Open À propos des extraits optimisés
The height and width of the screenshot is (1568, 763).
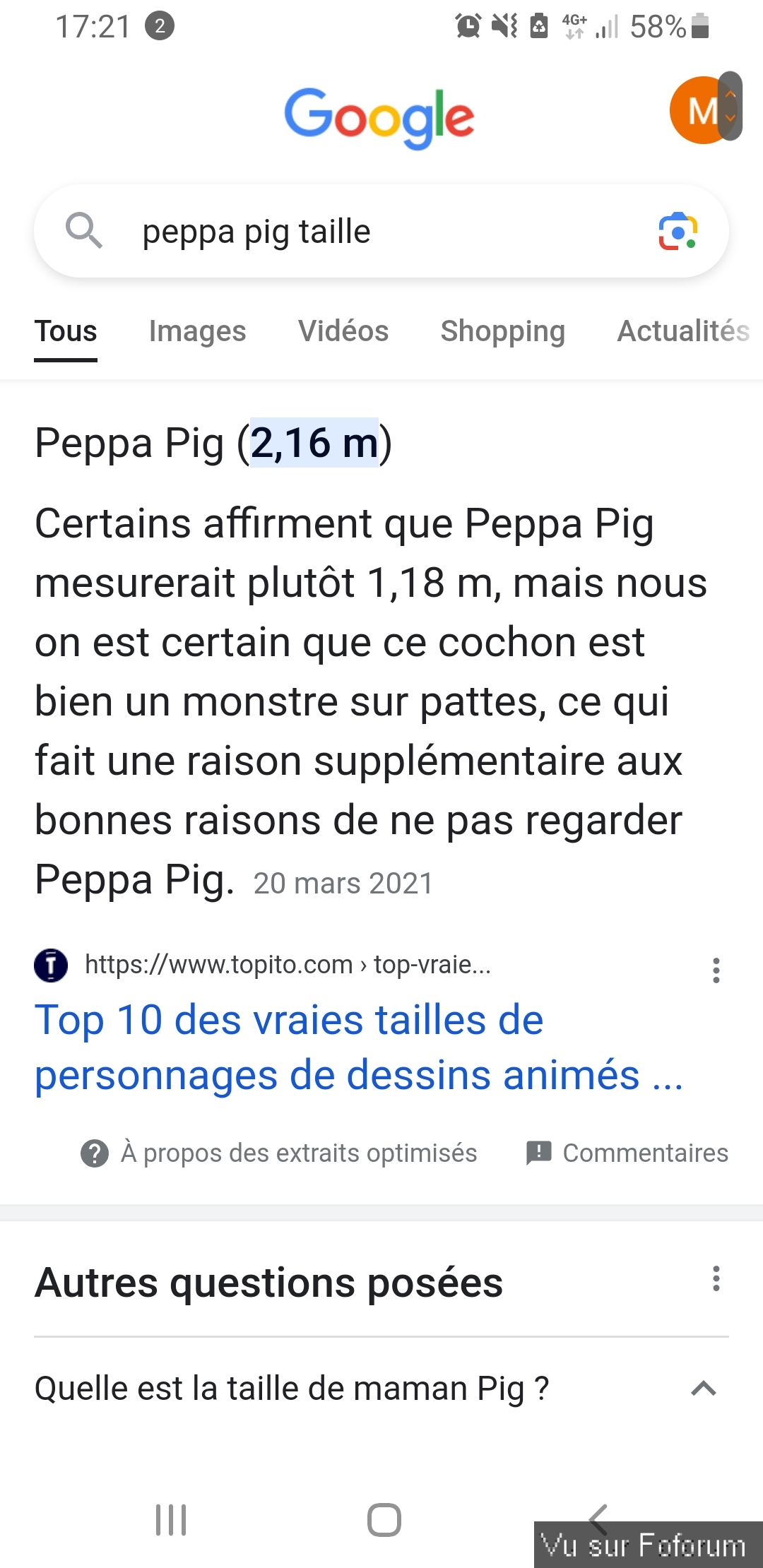[x=279, y=1153]
